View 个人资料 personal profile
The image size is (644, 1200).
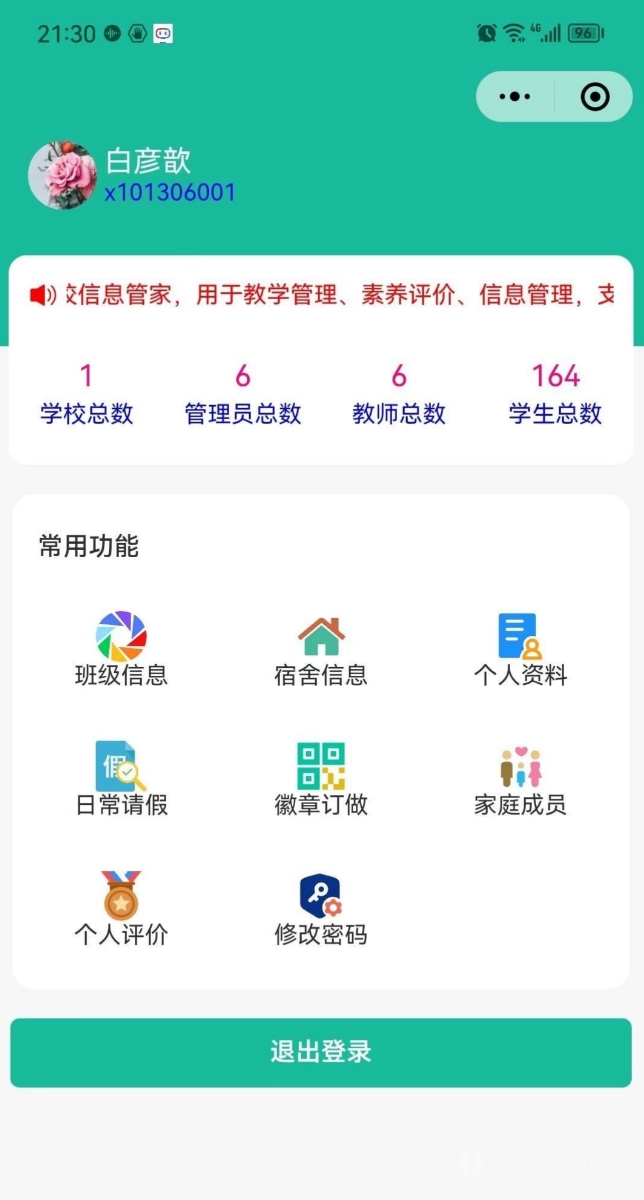pos(520,650)
